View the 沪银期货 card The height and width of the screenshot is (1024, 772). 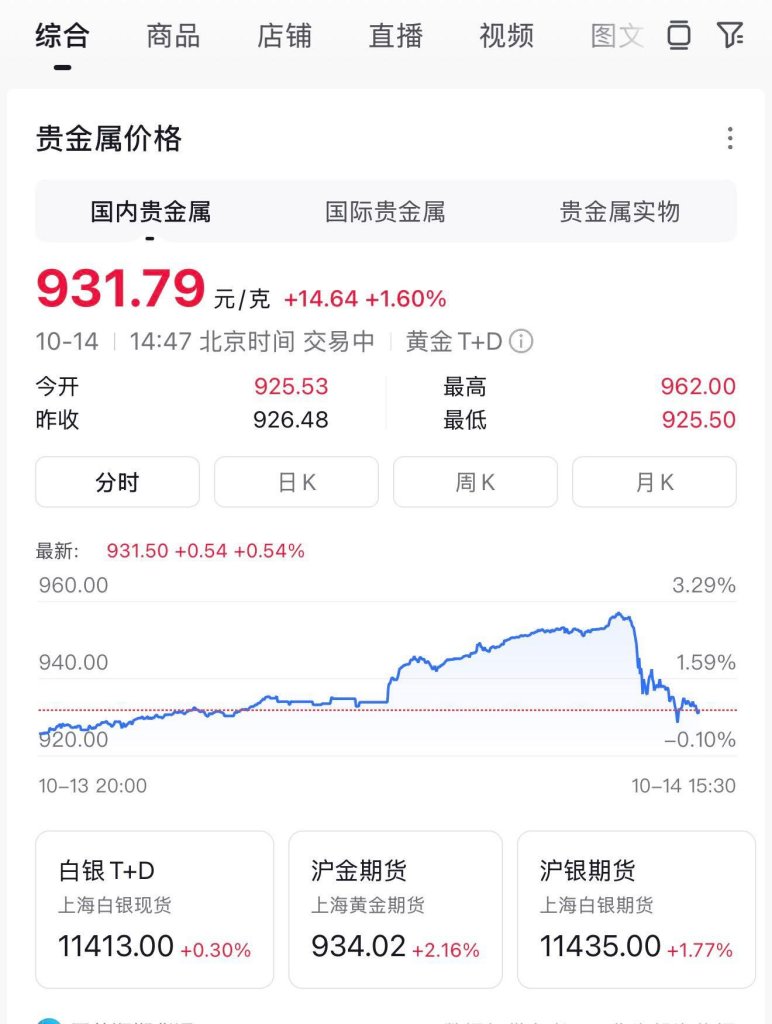(x=636, y=909)
